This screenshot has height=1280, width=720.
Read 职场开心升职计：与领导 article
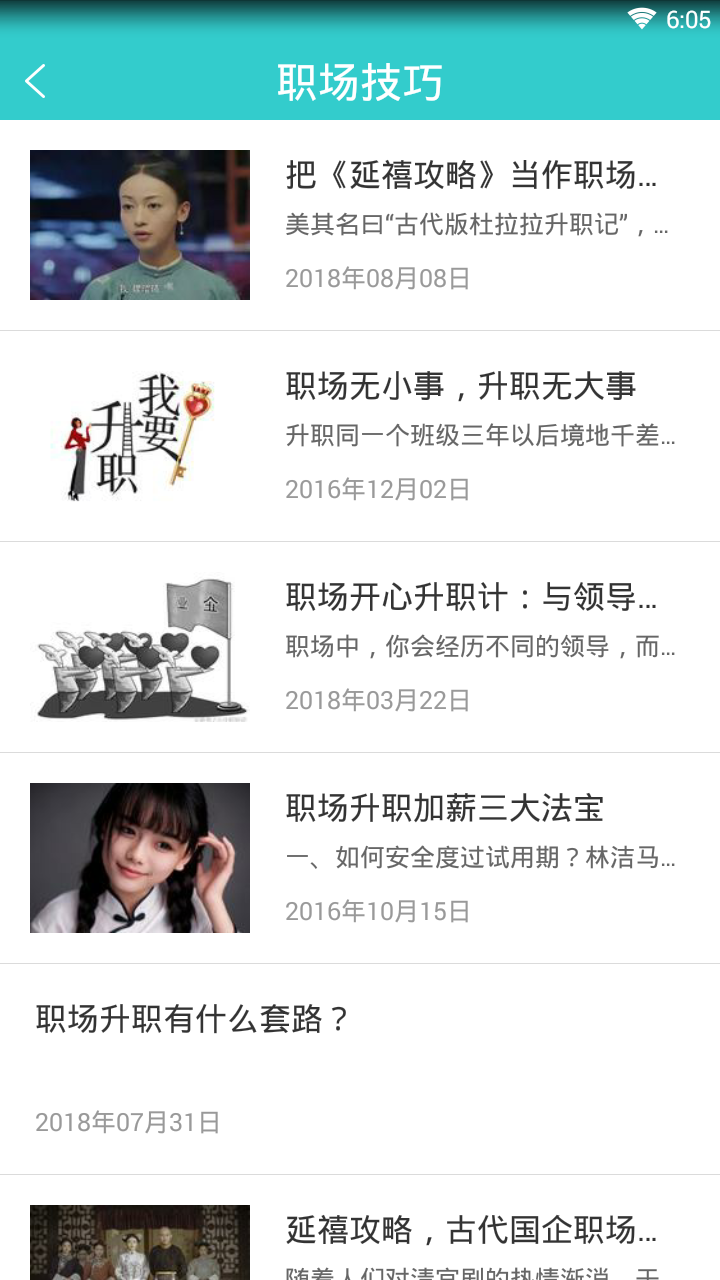coord(471,598)
